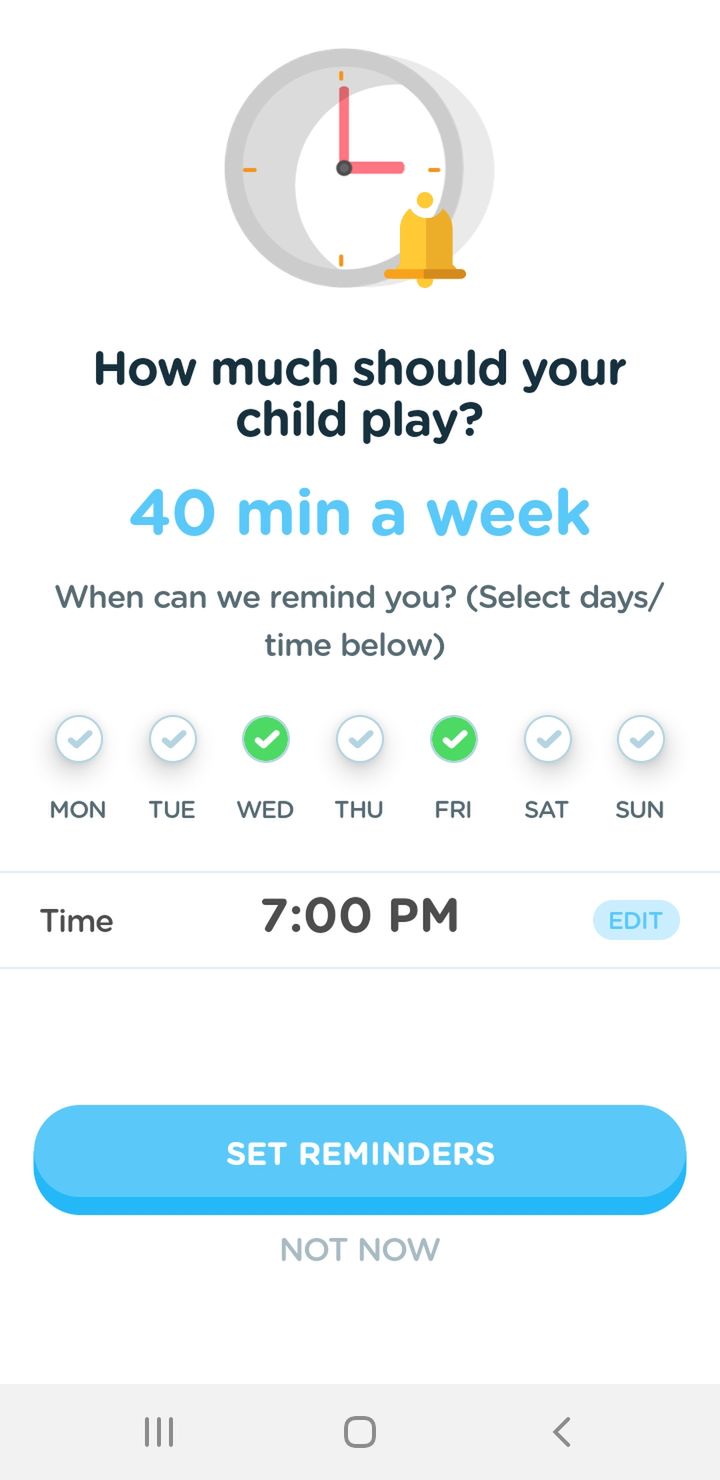Go back using the system back button

(562, 1432)
